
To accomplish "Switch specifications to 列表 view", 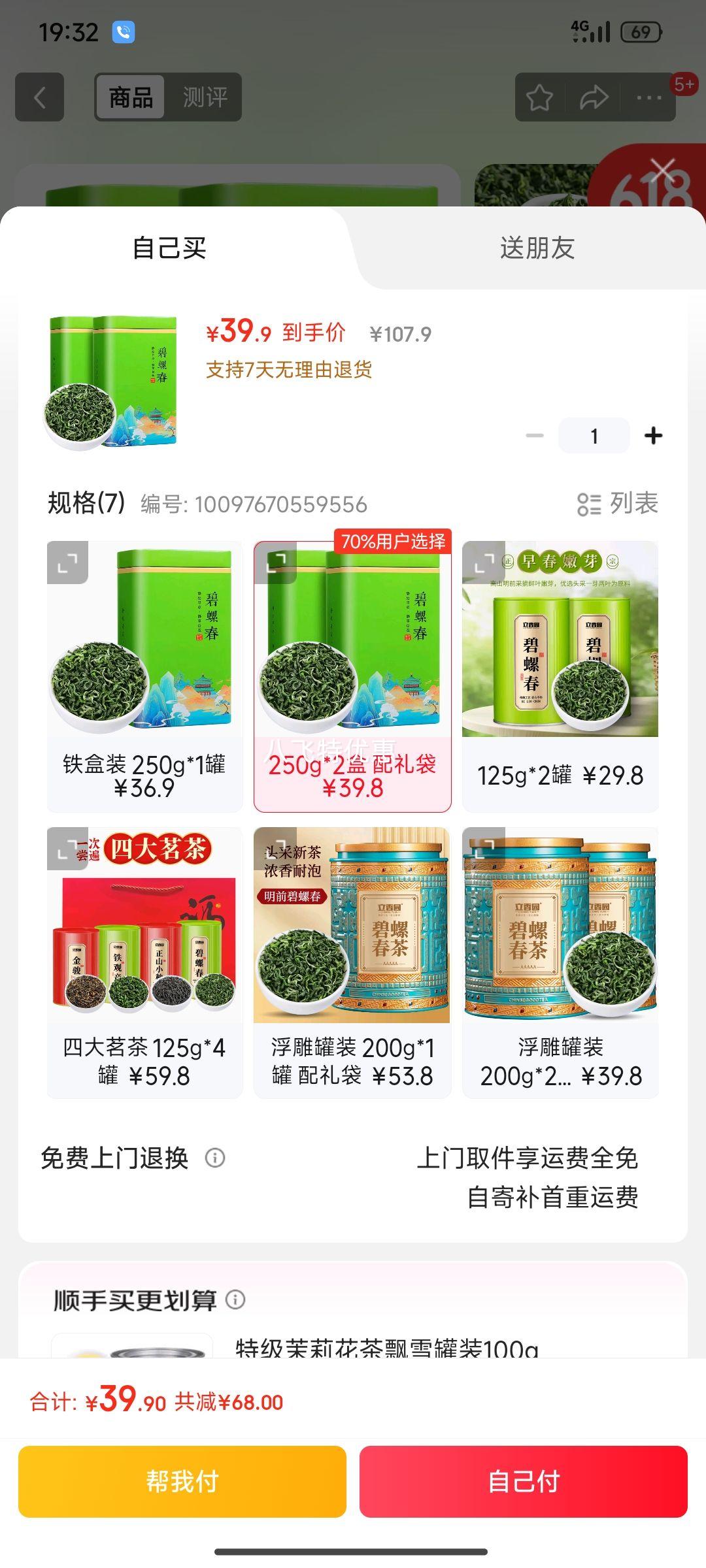I will [617, 504].
